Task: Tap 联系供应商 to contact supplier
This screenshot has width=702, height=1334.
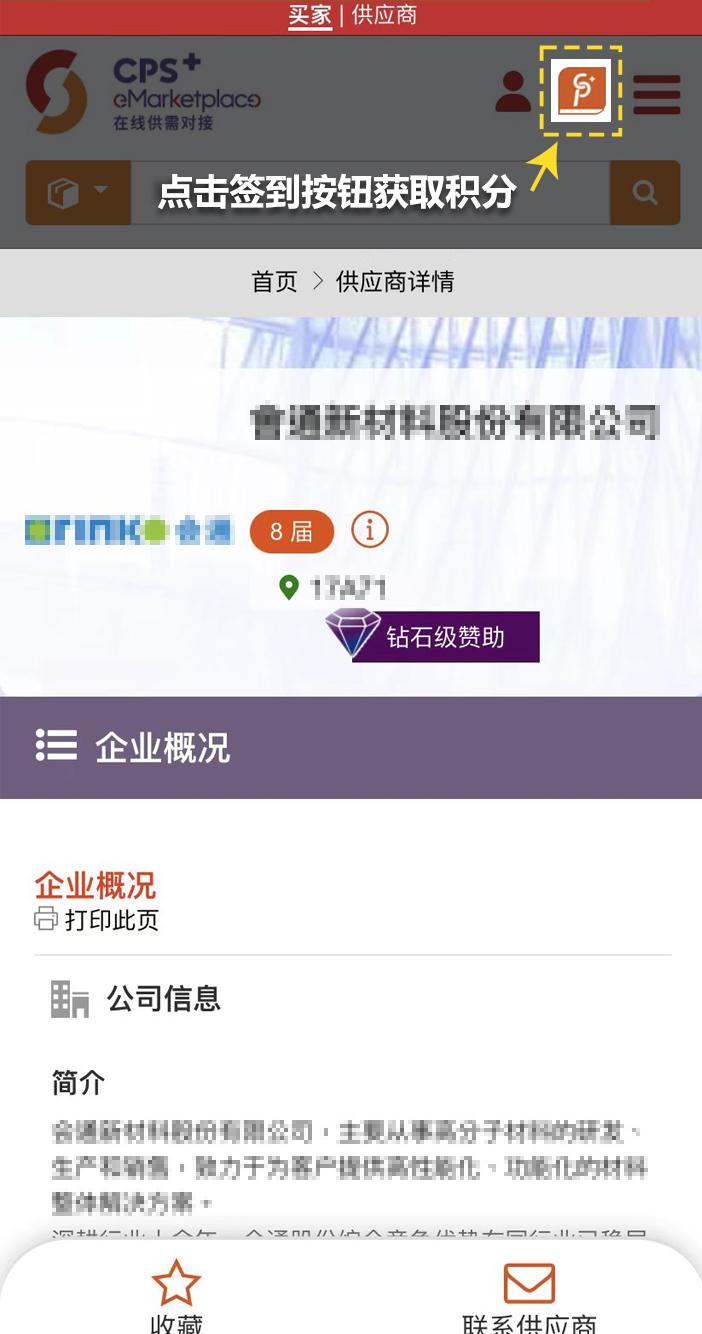Action: (529, 1296)
